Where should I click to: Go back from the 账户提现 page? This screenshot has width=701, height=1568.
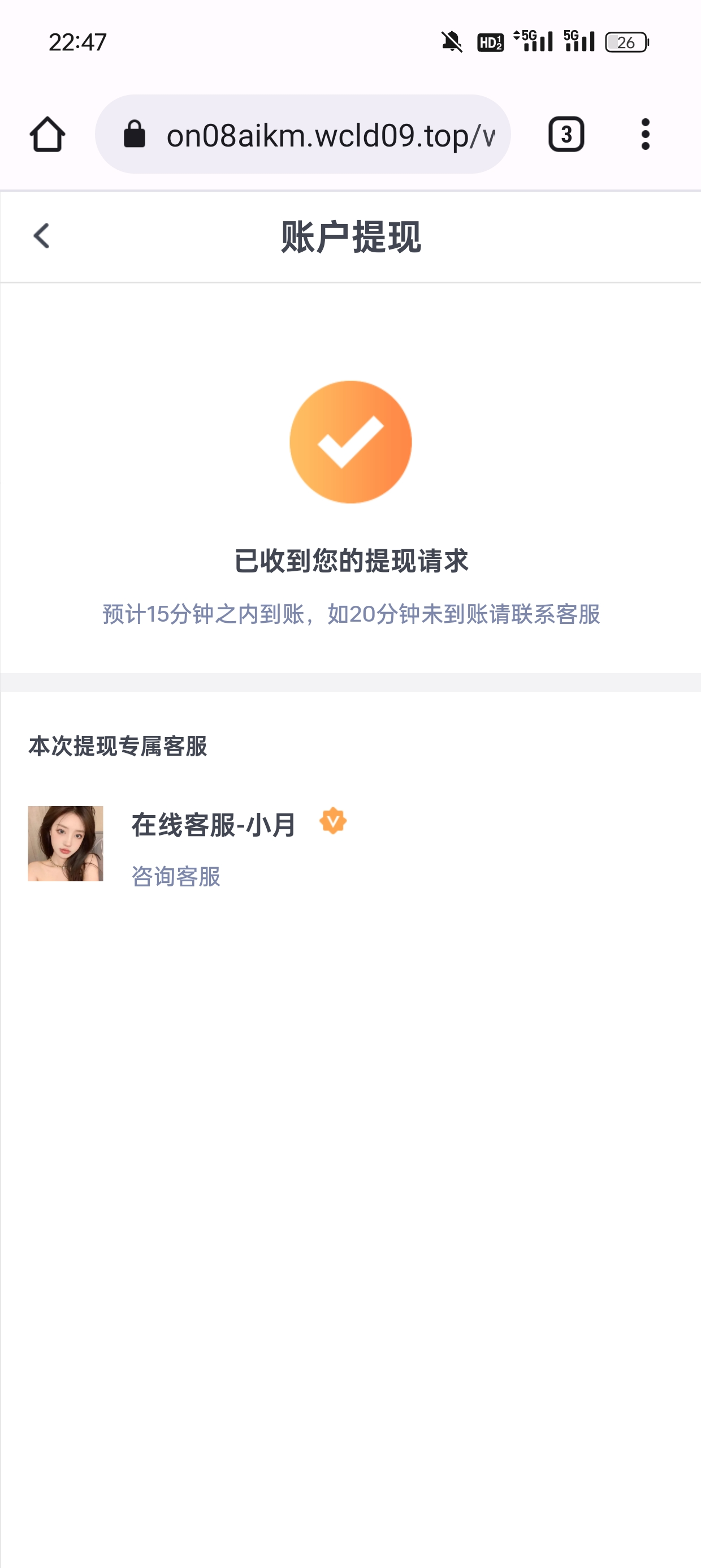tap(41, 235)
